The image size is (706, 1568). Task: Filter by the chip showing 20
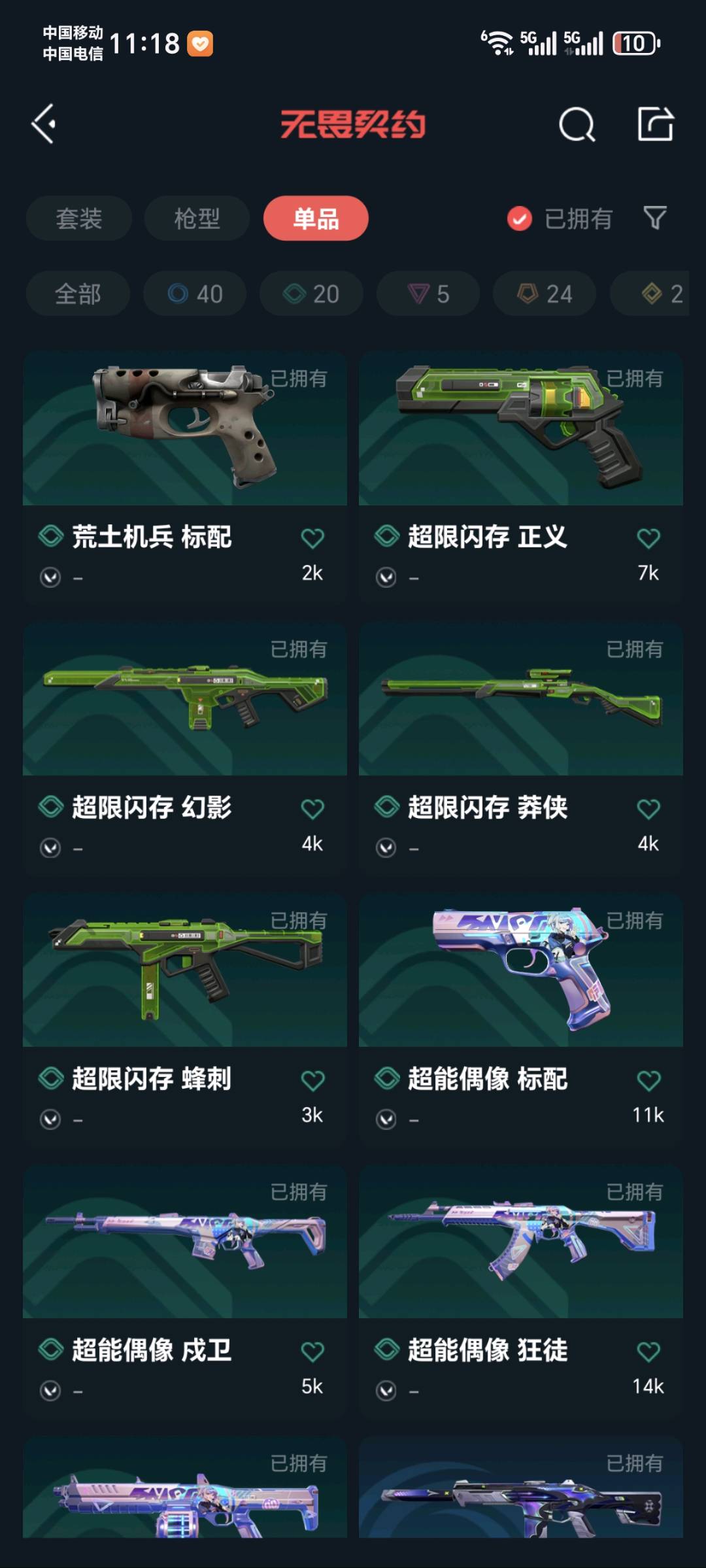pyautogui.click(x=311, y=294)
